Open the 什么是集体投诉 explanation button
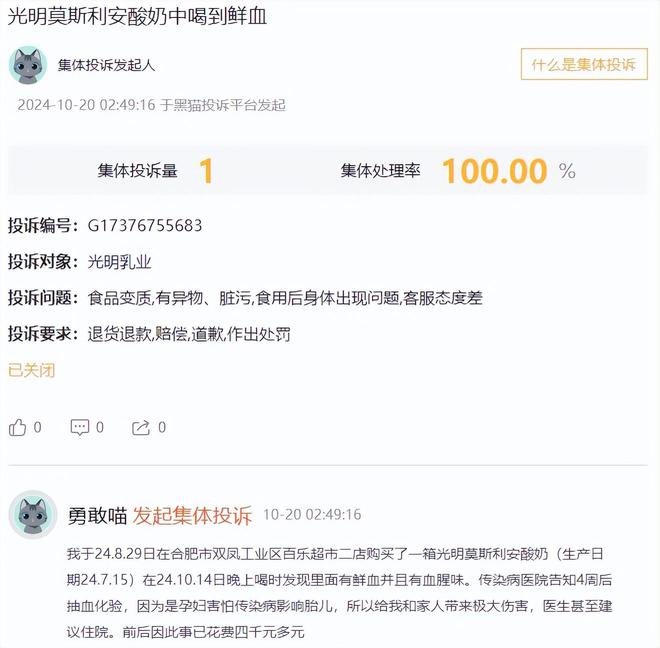 coord(584,64)
